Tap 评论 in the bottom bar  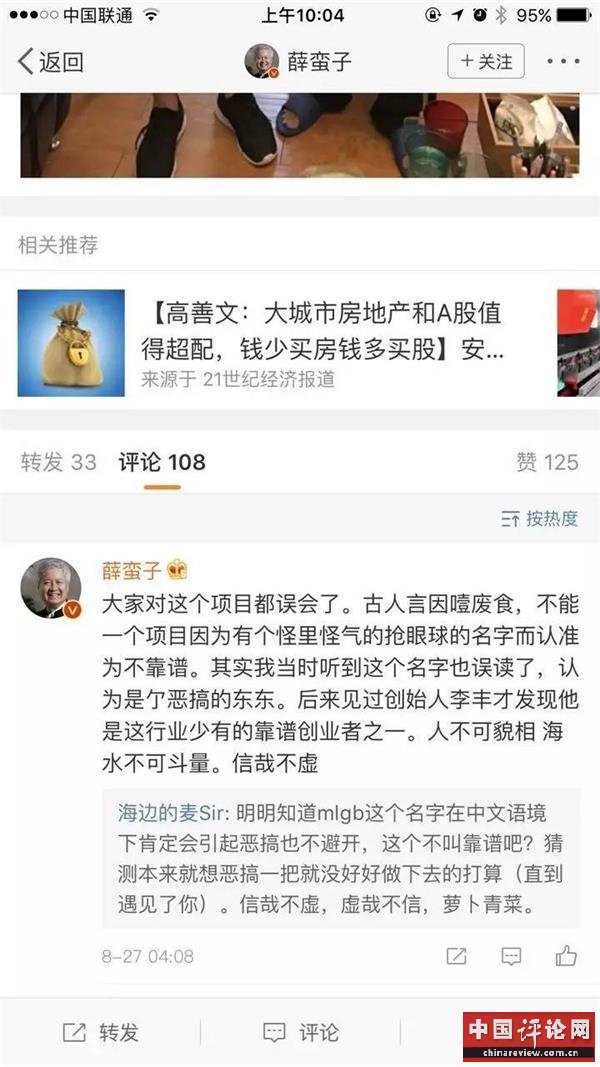(300, 1033)
